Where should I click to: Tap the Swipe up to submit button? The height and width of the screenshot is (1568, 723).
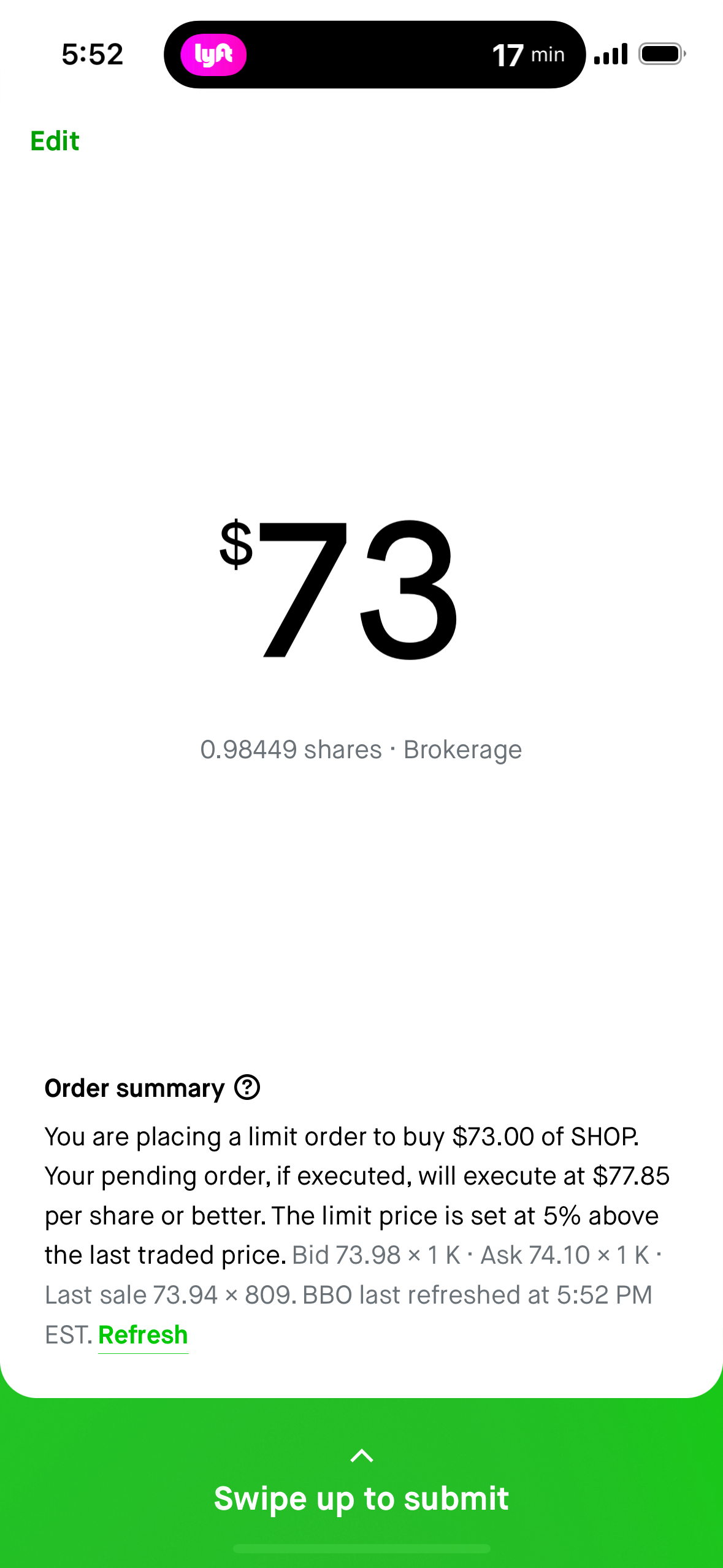point(361,1497)
